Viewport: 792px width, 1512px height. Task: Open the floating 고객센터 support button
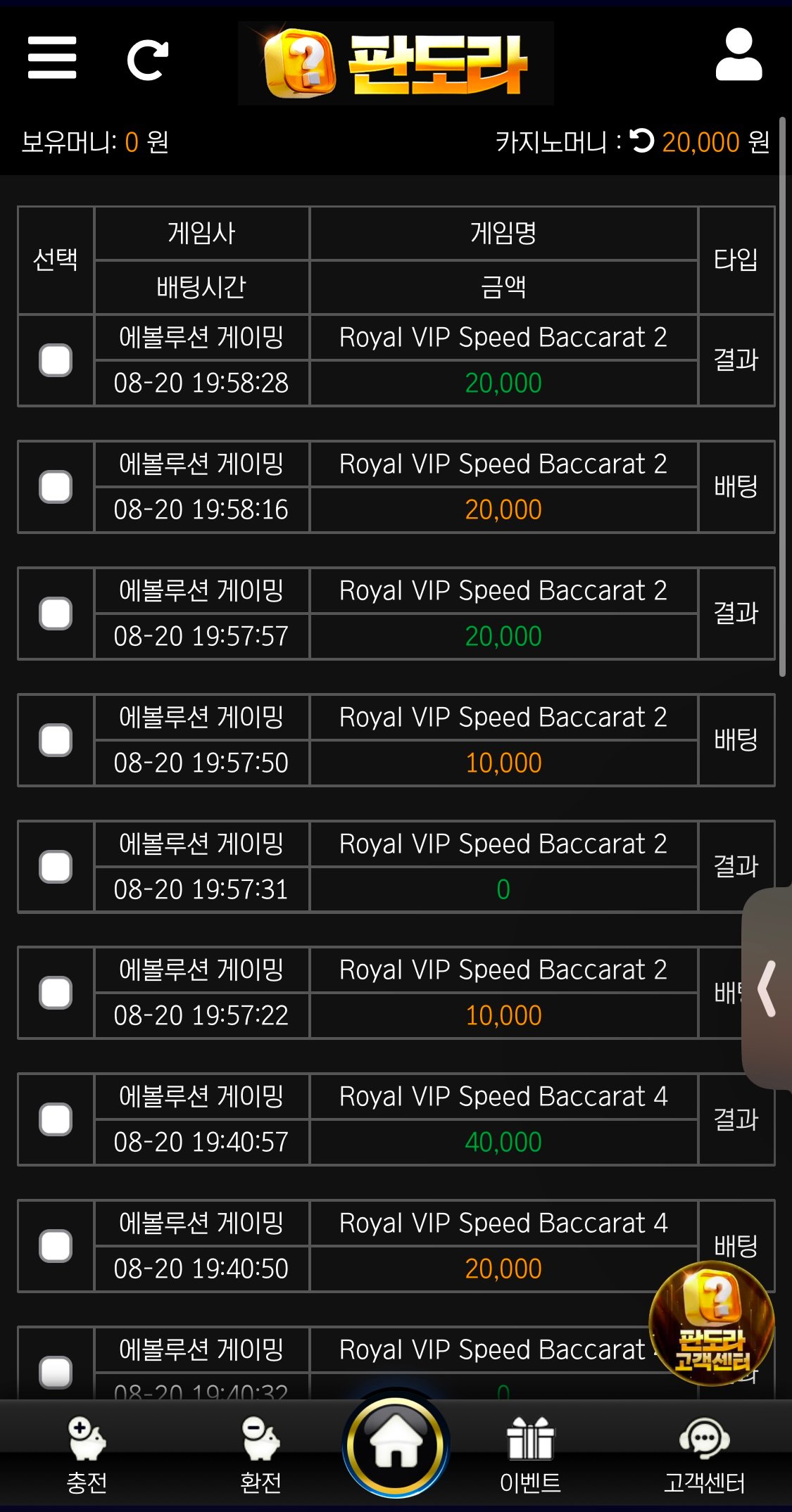point(712,1323)
